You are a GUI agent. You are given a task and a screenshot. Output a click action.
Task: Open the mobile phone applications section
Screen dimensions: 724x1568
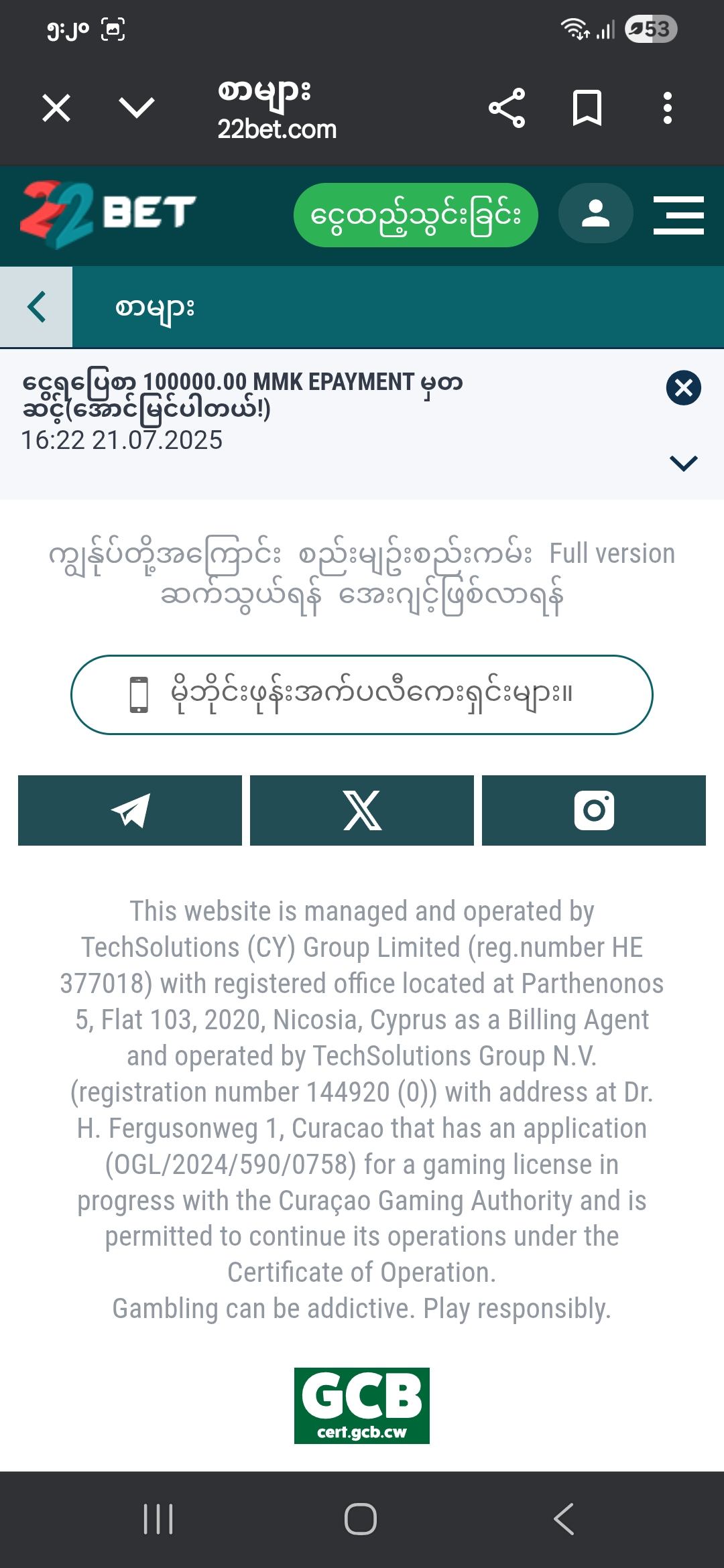tap(362, 696)
